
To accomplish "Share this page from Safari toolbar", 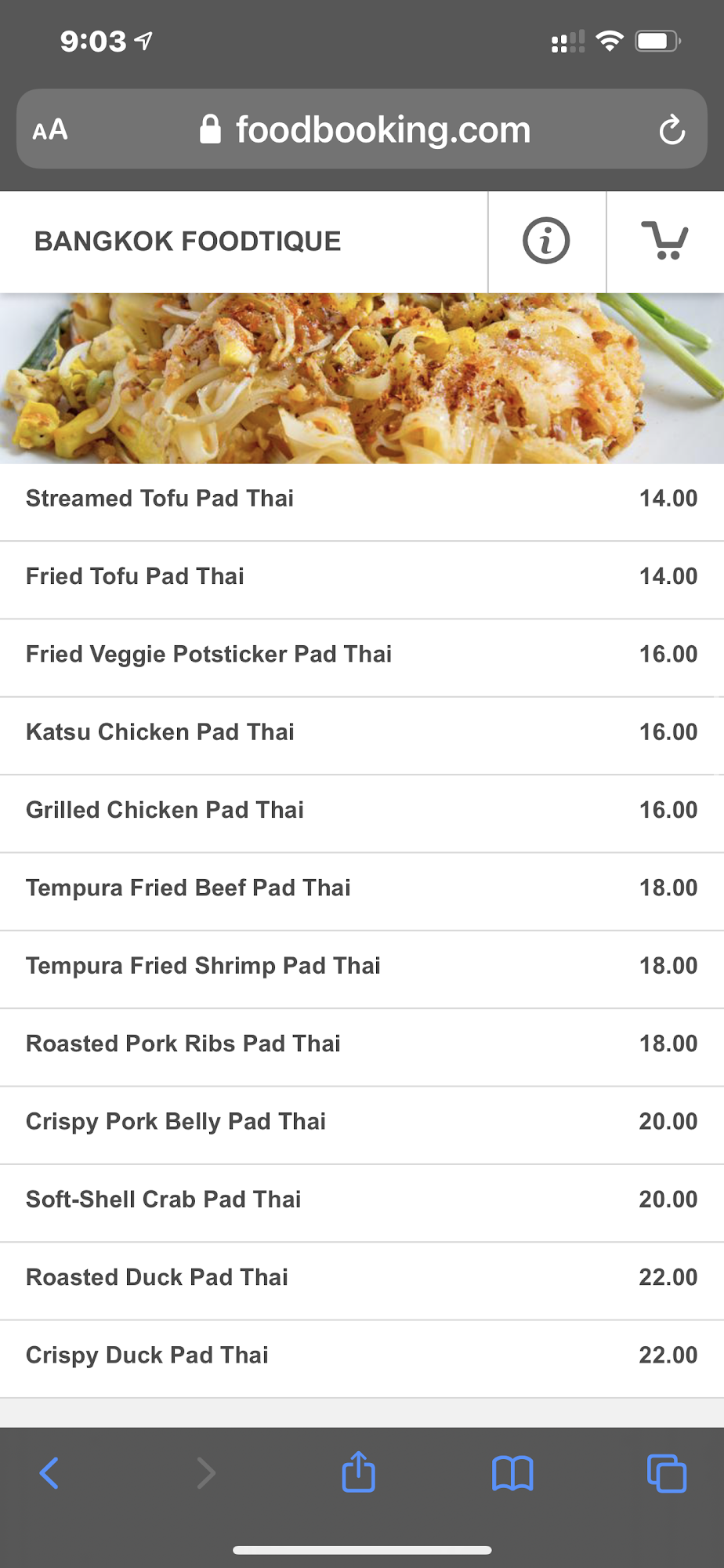I will click(x=359, y=1472).
